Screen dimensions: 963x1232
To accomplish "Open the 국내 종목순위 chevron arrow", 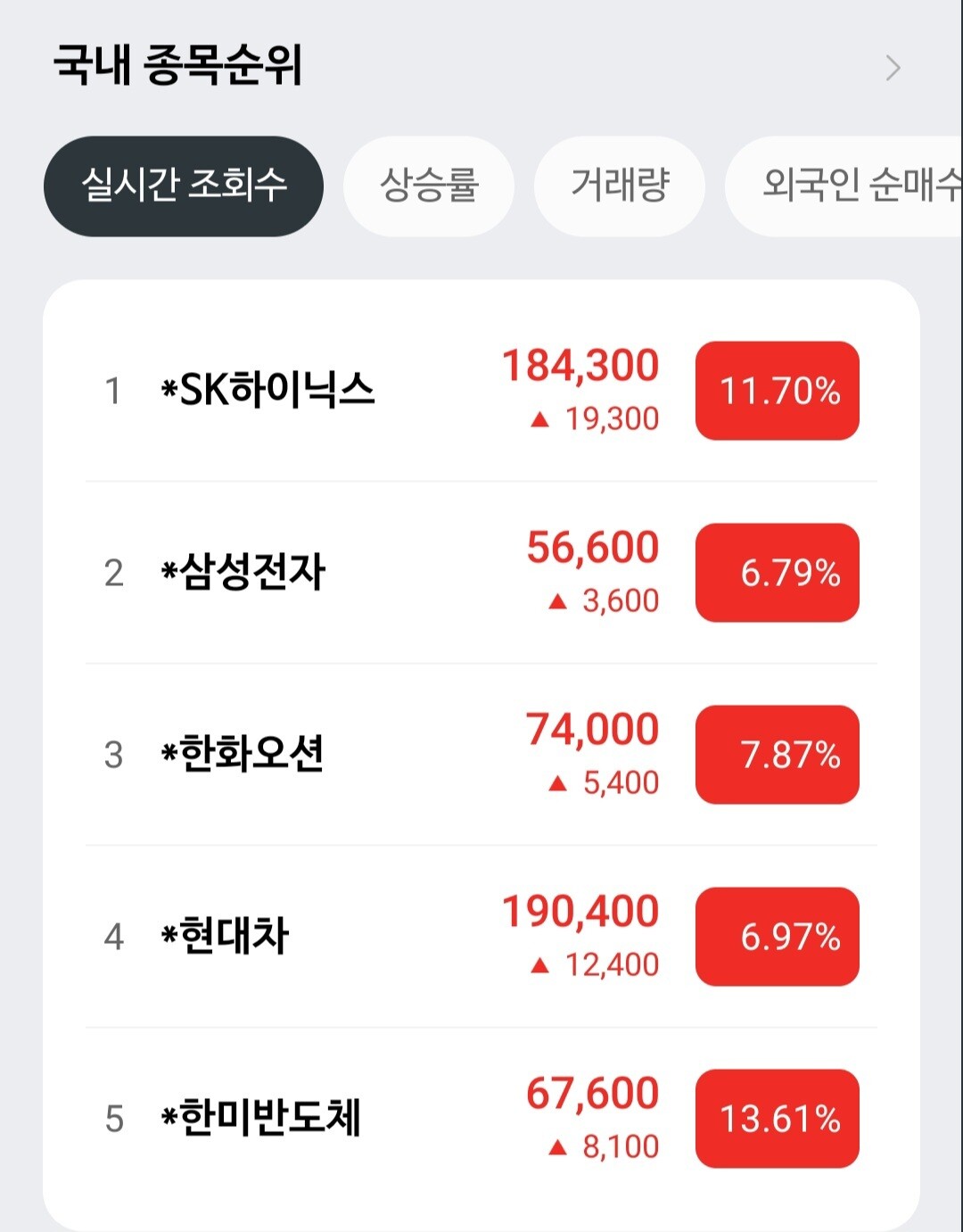I will point(893,68).
